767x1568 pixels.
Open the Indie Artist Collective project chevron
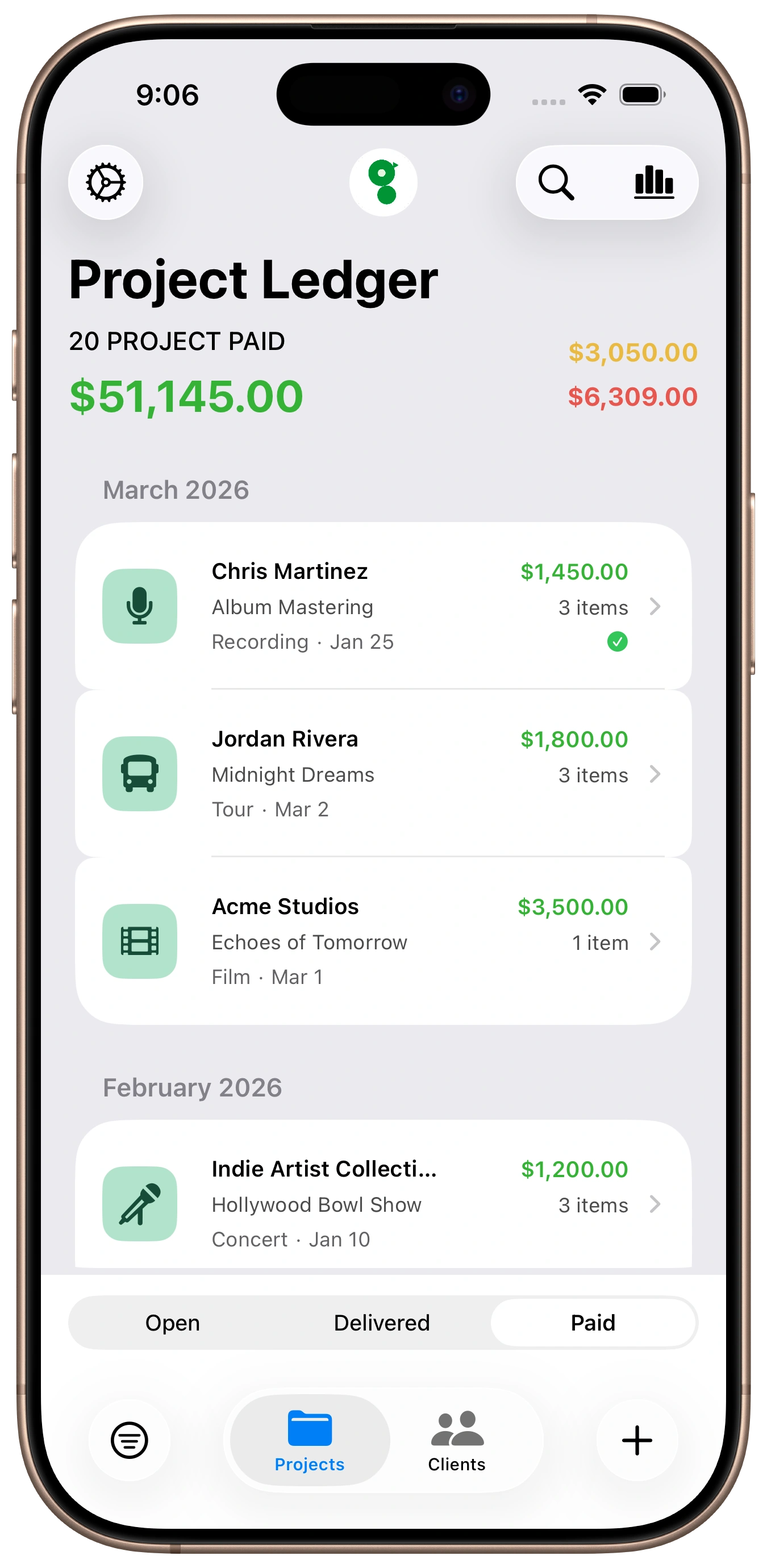656,1204
